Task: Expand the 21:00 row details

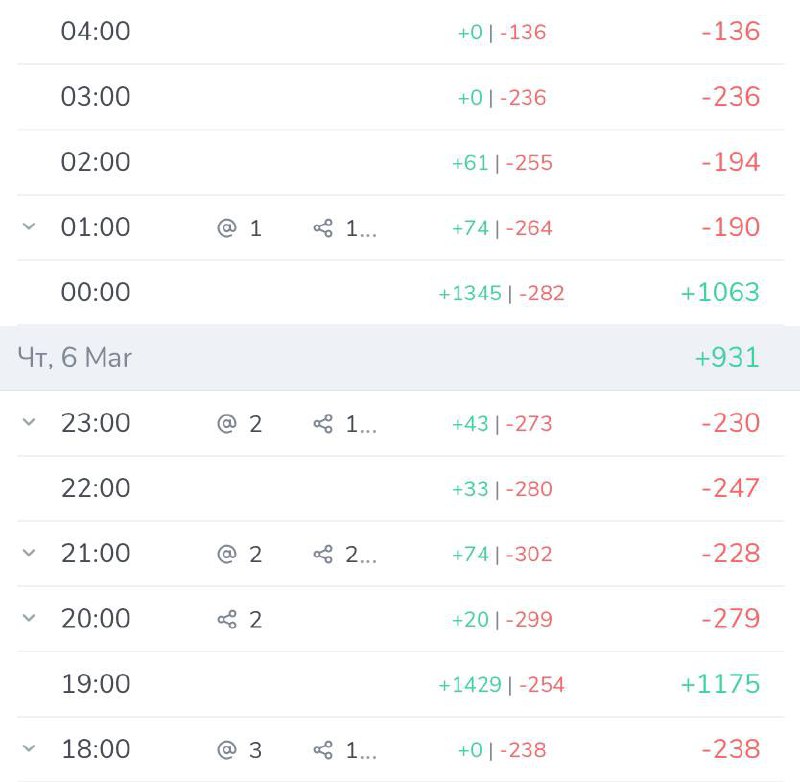Action: [29, 553]
